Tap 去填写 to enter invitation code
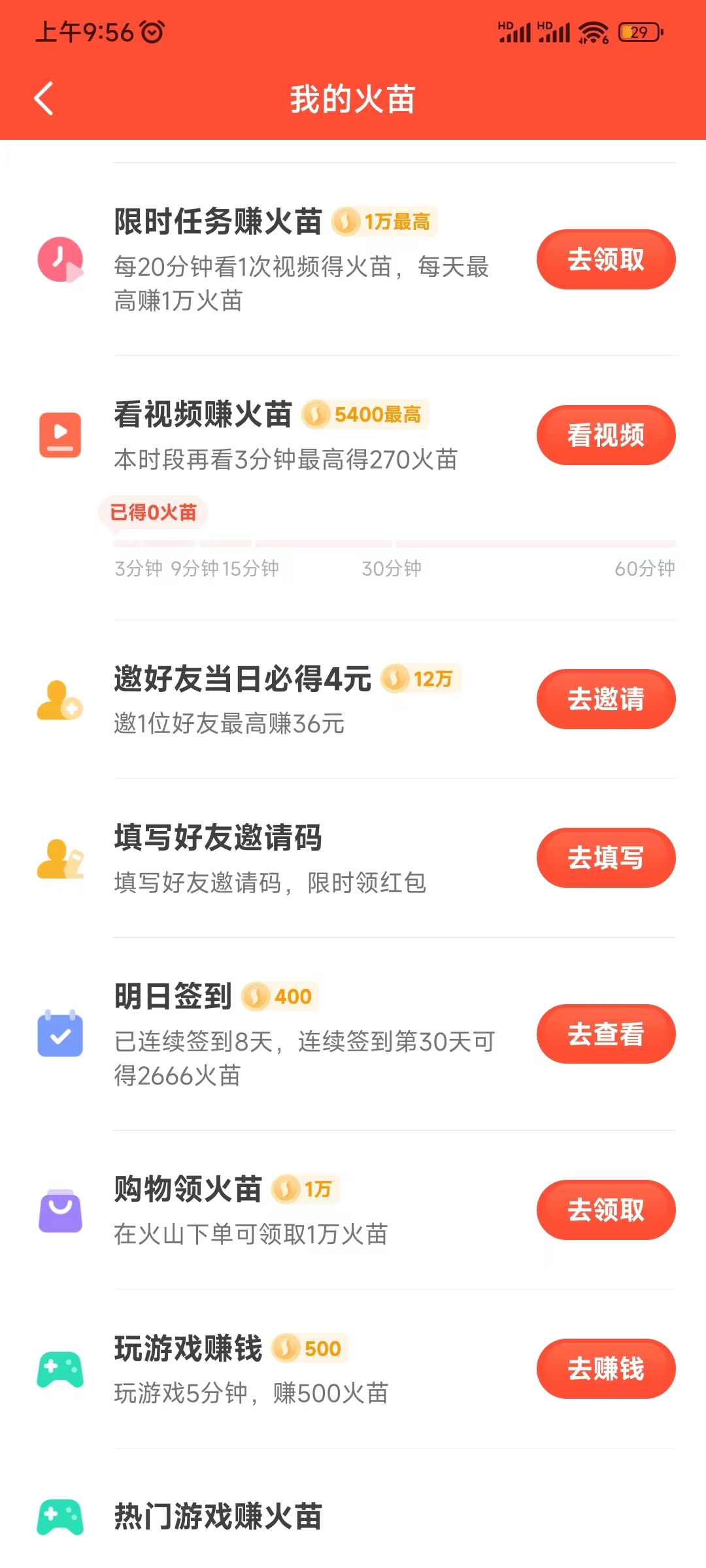The height and width of the screenshot is (1568, 706). [605, 858]
